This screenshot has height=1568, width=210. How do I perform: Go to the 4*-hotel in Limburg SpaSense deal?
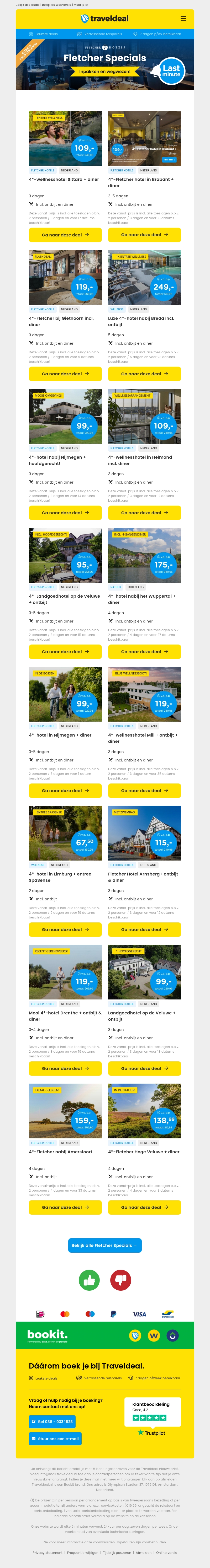tap(65, 929)
